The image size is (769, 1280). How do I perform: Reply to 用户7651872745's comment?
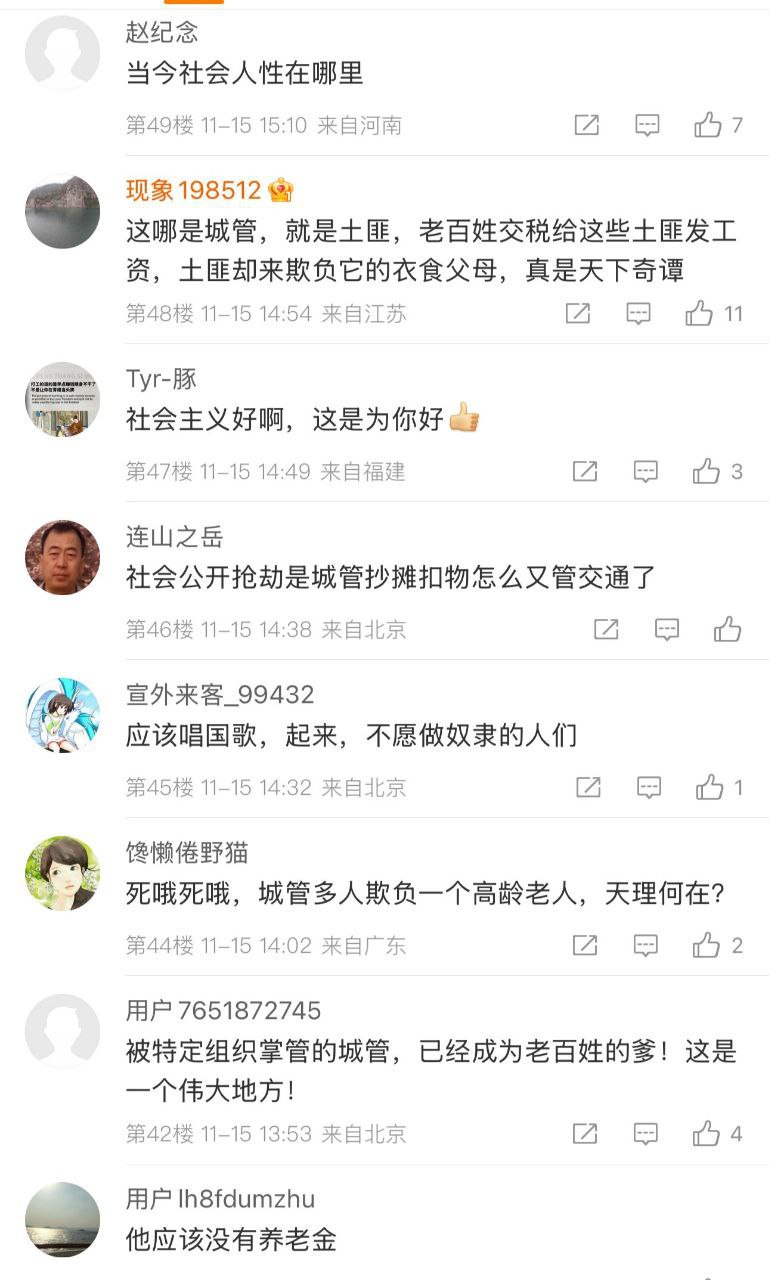(646, 1133)
